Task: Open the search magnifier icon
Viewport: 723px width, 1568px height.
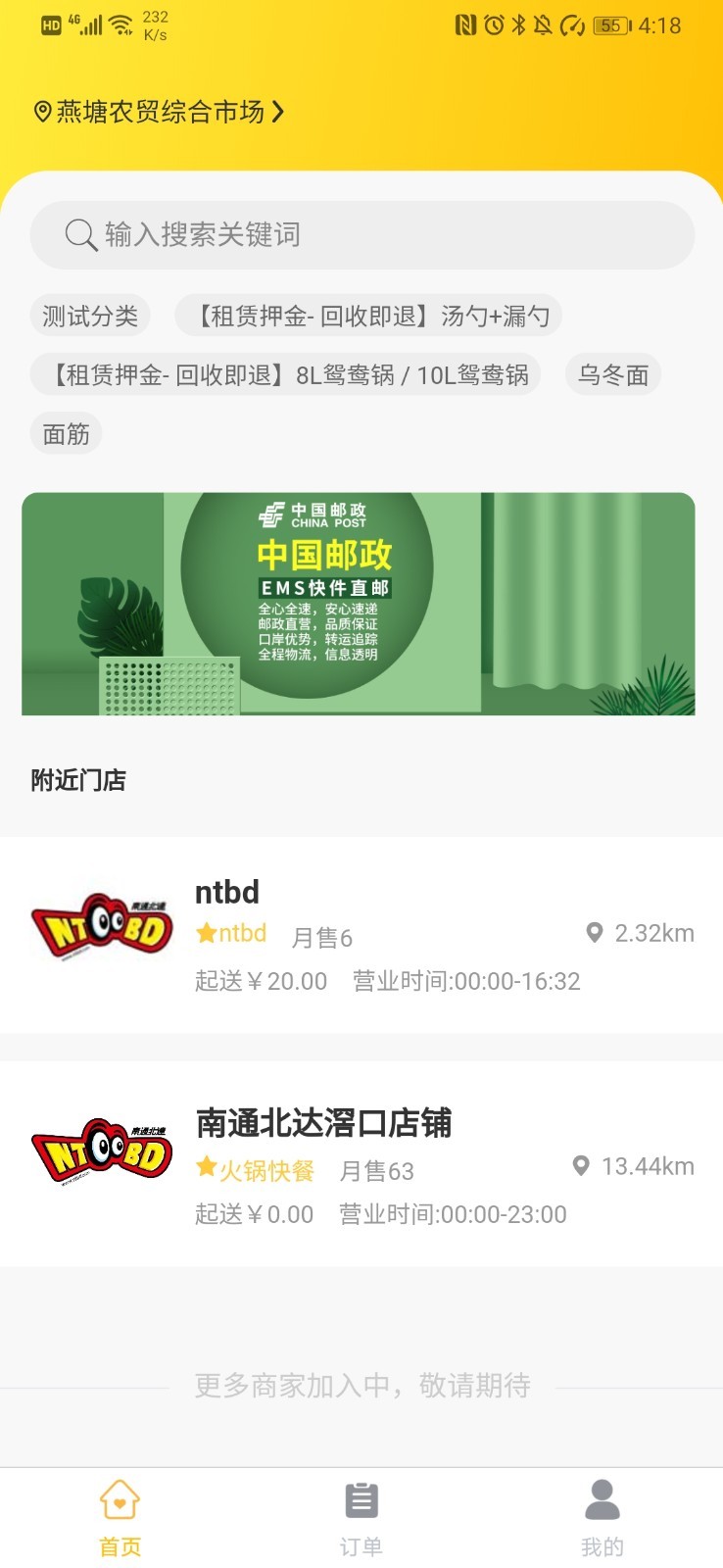Action: click(80, 235)
